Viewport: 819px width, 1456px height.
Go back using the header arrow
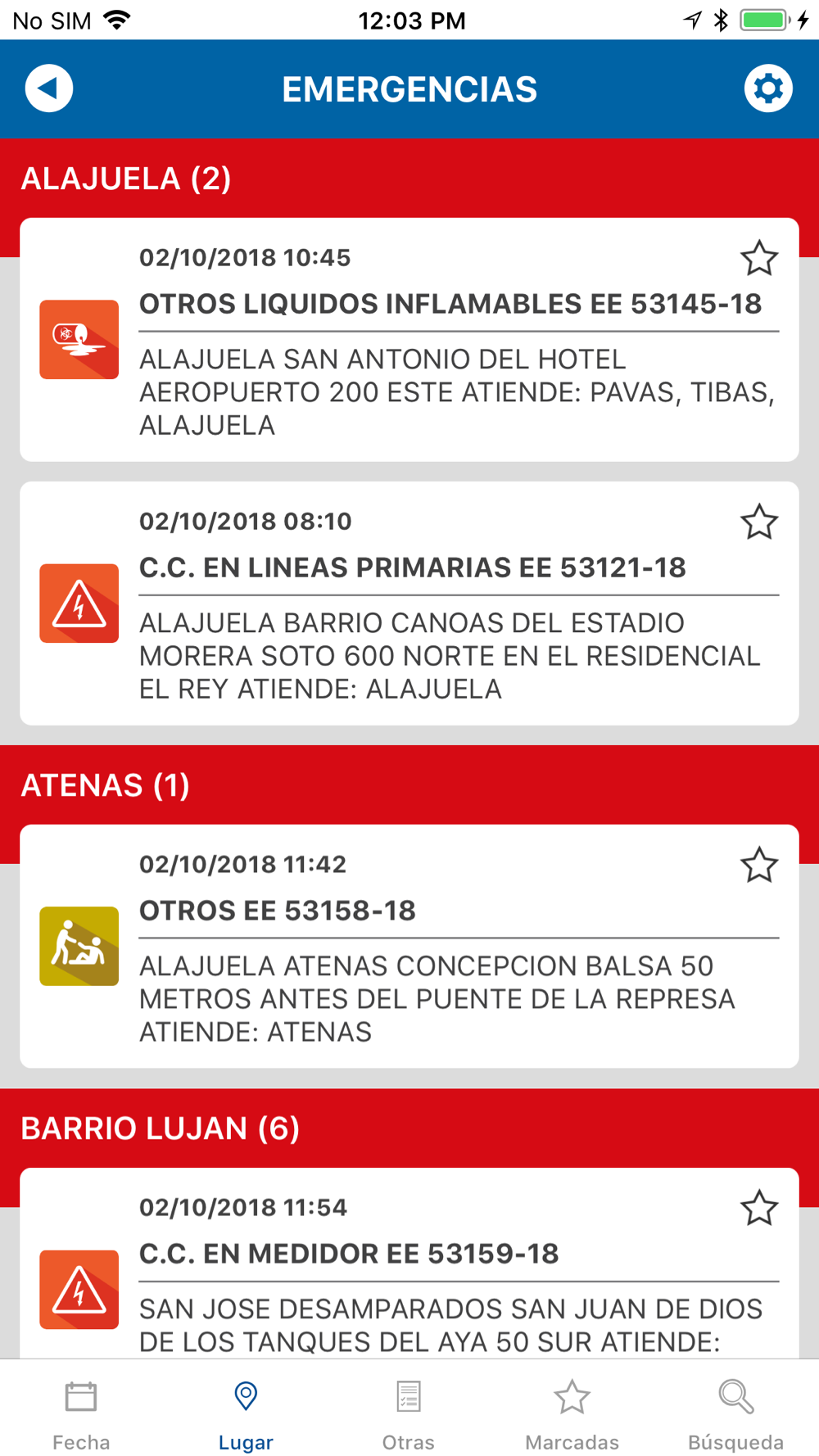point(49,88)
